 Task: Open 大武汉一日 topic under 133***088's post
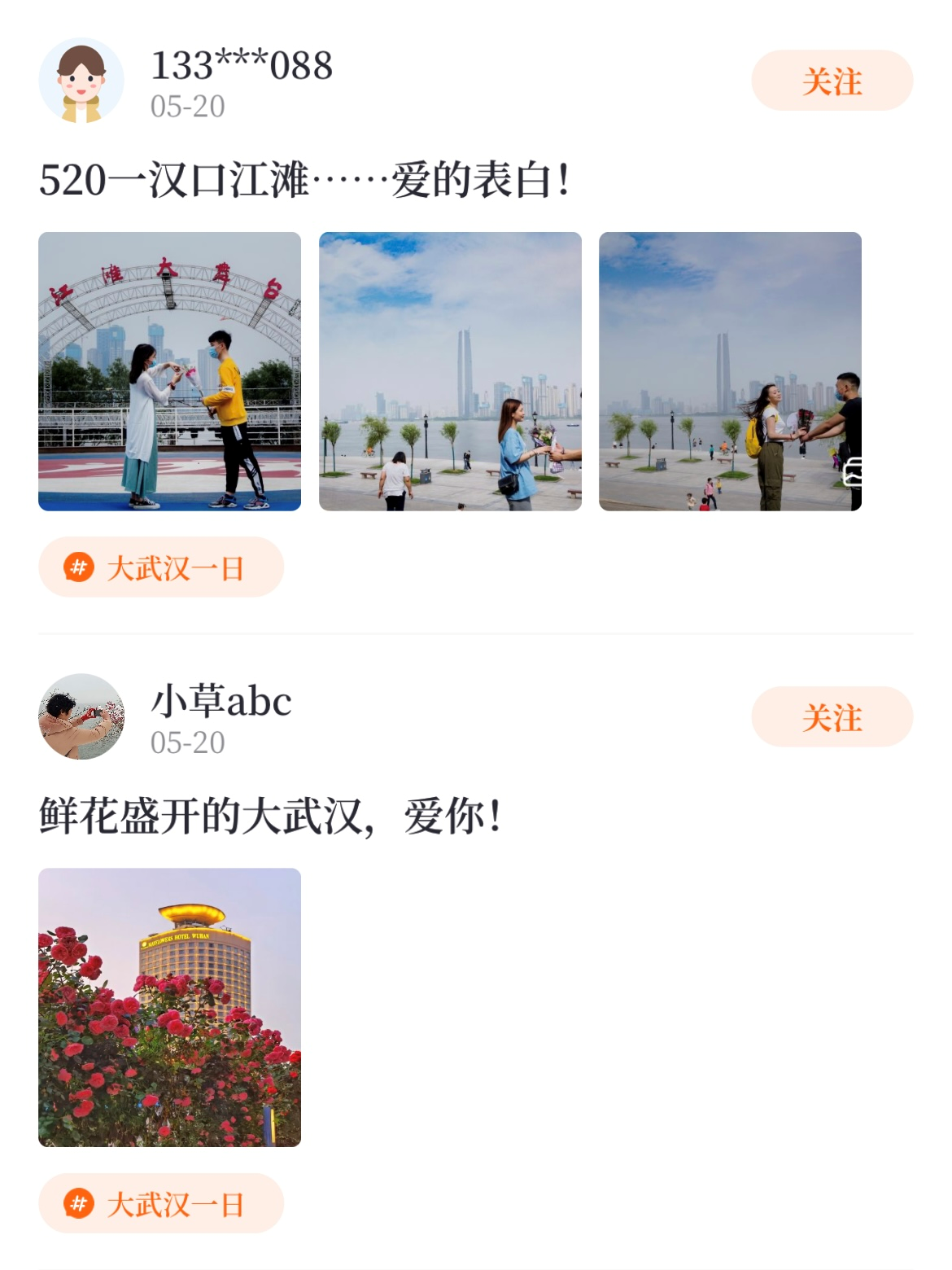pyautogui.click(x=161, y=567)
